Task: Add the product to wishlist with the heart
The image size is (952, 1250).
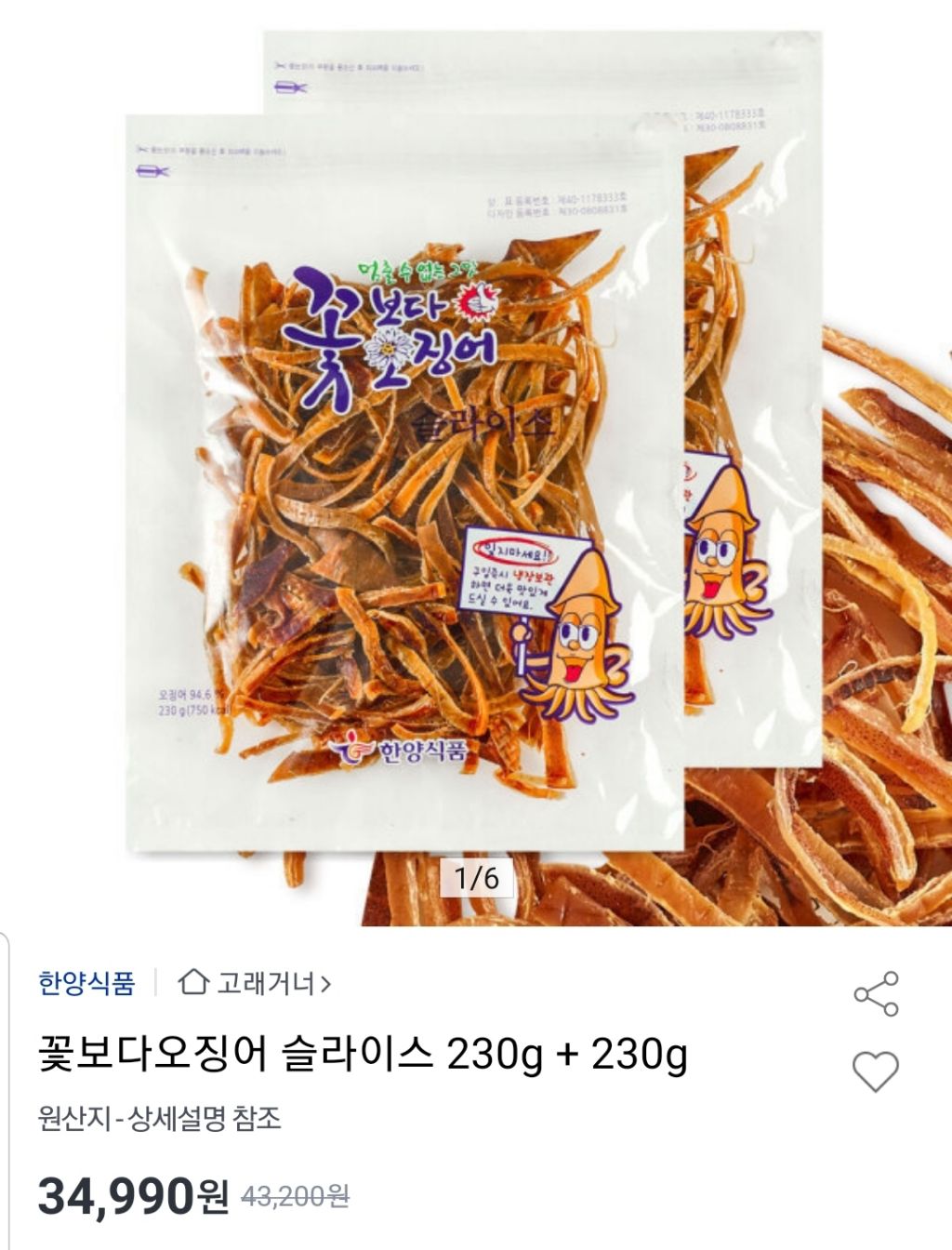Action: [876, 1071]
